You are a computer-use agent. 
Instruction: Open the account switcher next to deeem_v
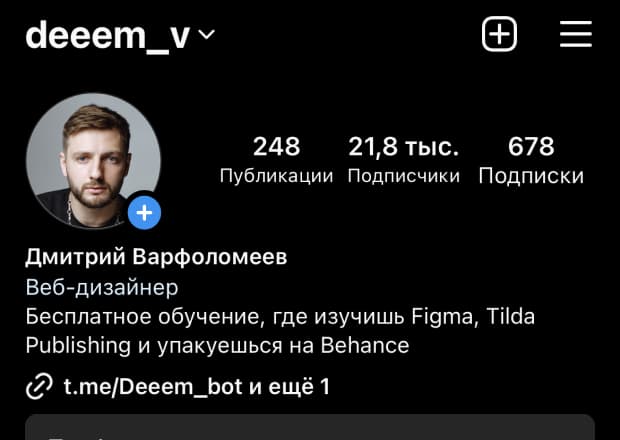coord(206,34)
